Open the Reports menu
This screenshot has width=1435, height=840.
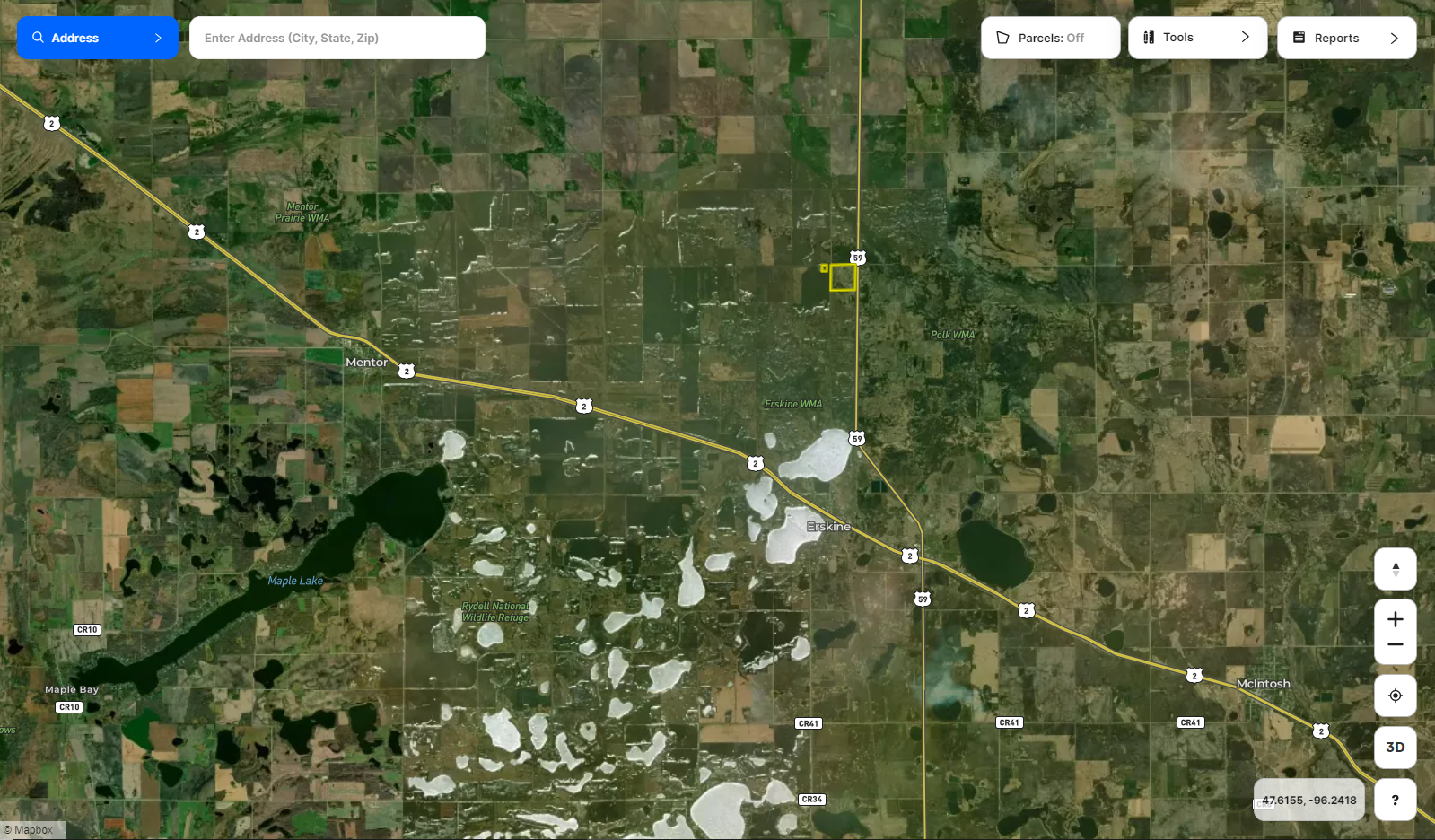tap(1345, 38)
